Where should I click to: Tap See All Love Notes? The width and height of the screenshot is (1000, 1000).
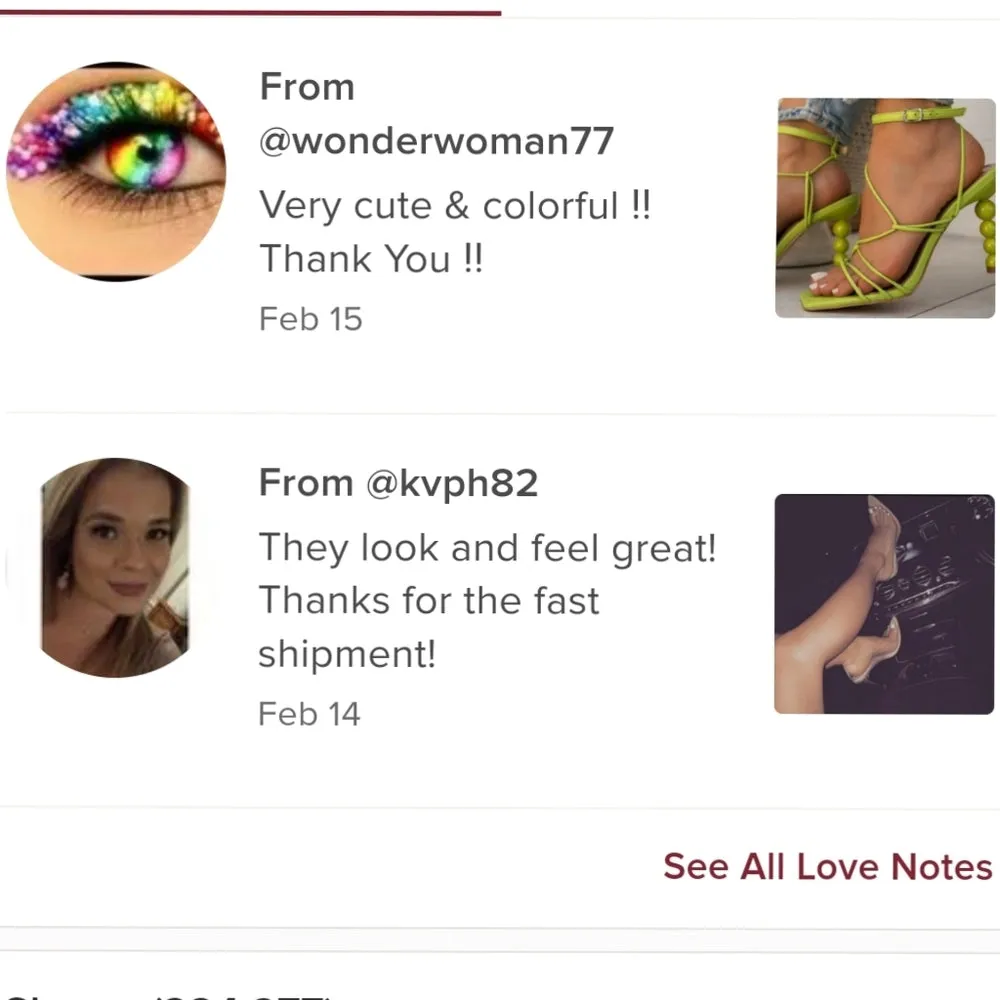[827, 867]
